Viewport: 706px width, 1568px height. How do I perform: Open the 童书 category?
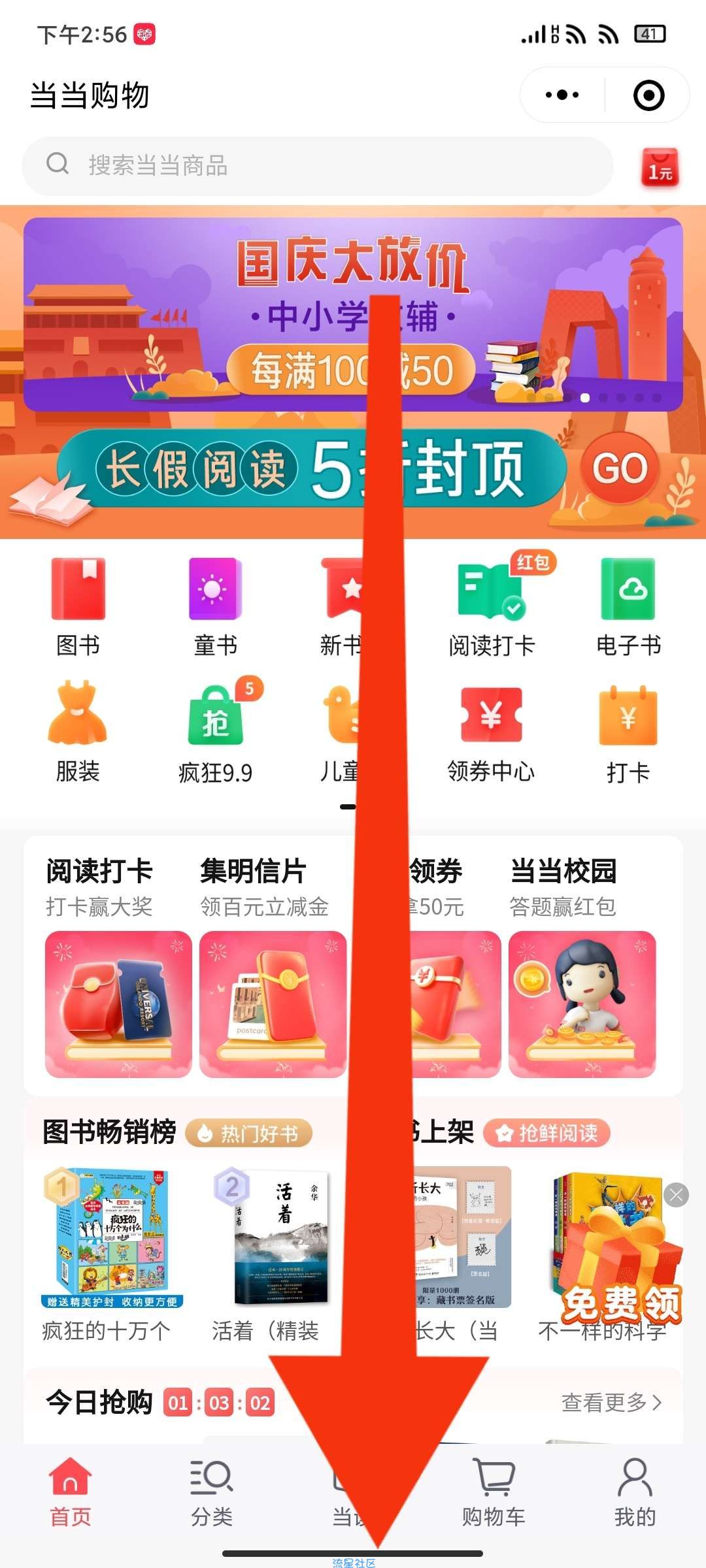215,606
